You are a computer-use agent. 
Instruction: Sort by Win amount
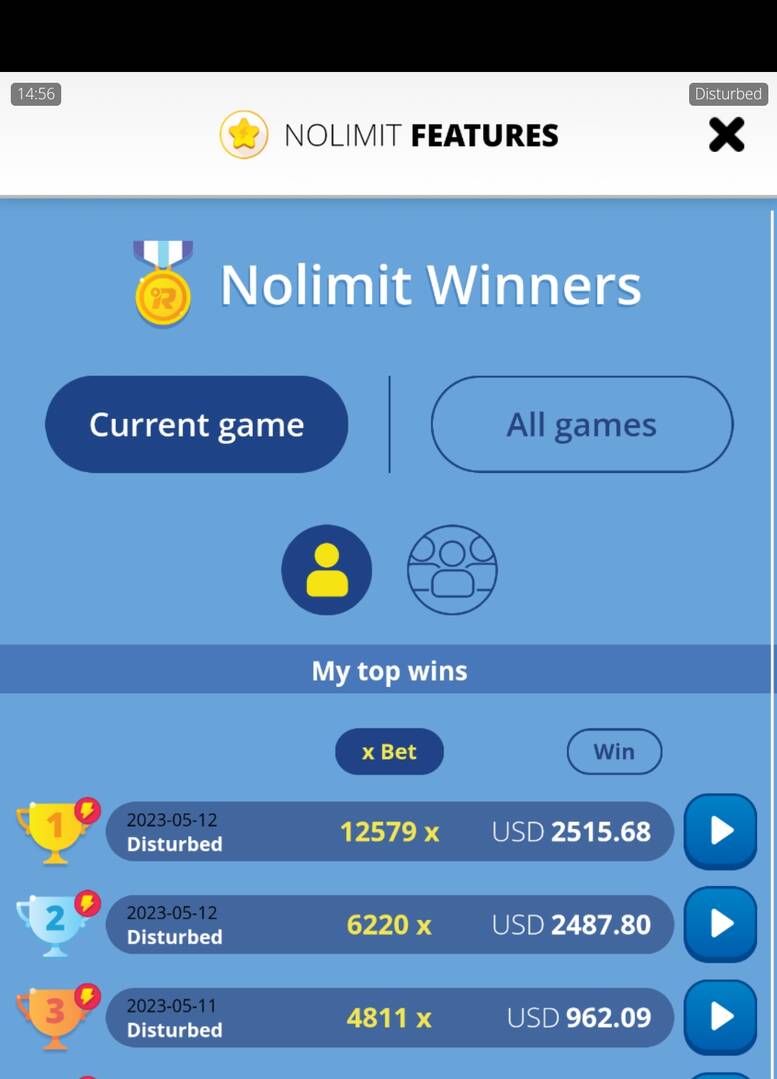tap(614, 752)
